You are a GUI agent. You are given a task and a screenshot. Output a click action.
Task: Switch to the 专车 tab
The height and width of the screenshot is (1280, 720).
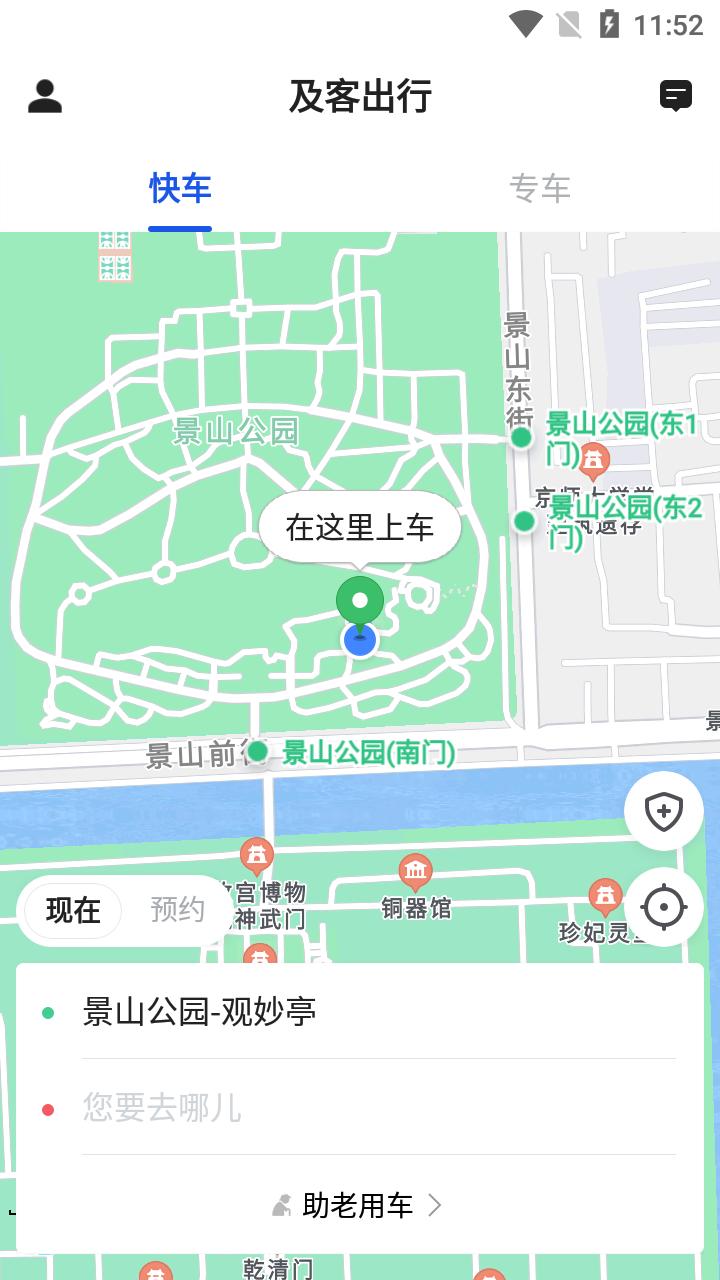point(540,189)
